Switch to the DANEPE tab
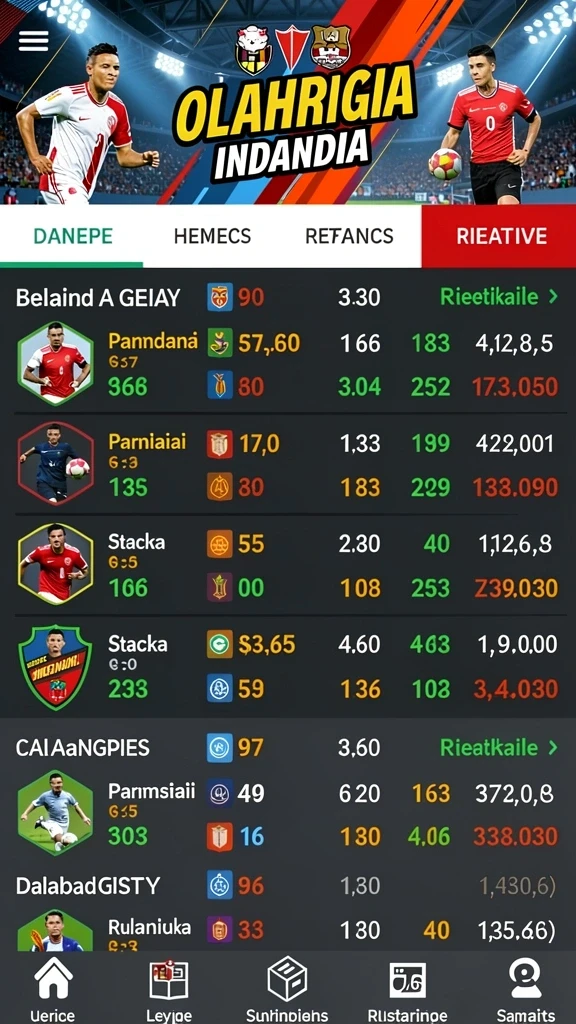This screenshot has width=576, height=1024. pyautogui.click(x=72, y=236)
